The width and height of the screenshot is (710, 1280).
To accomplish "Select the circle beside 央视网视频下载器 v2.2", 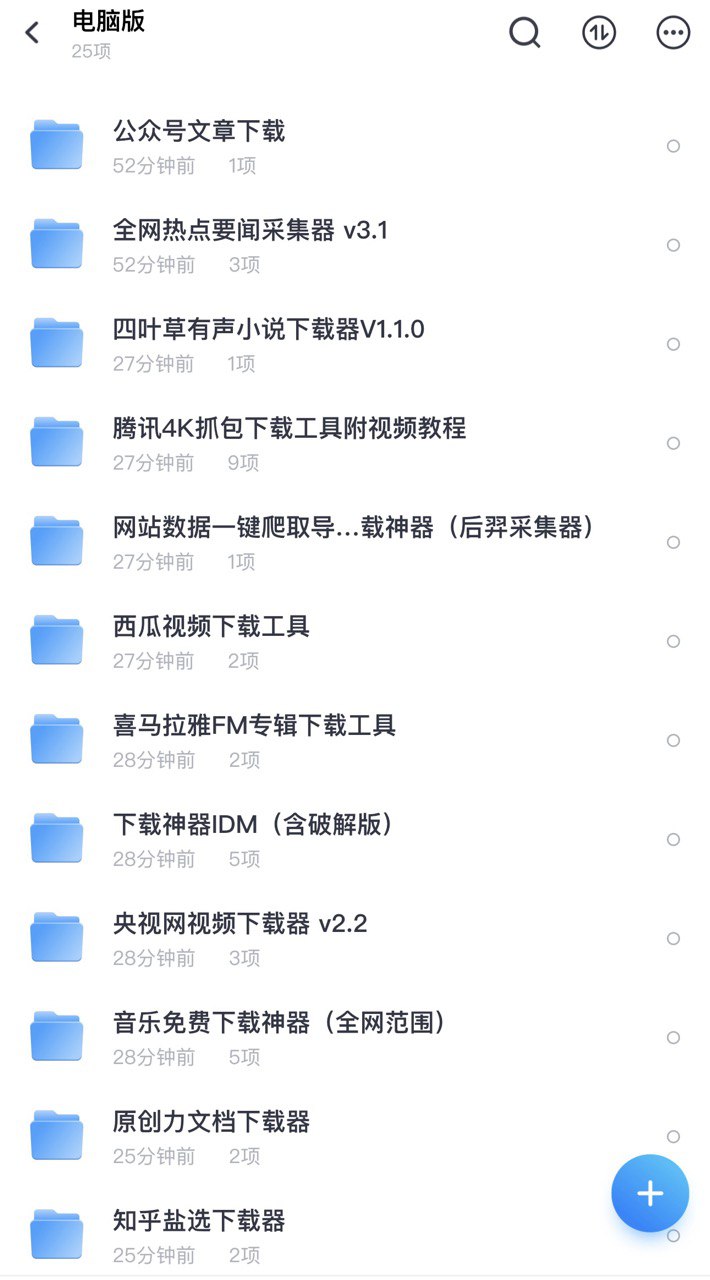I will click(x=673, y=938).
